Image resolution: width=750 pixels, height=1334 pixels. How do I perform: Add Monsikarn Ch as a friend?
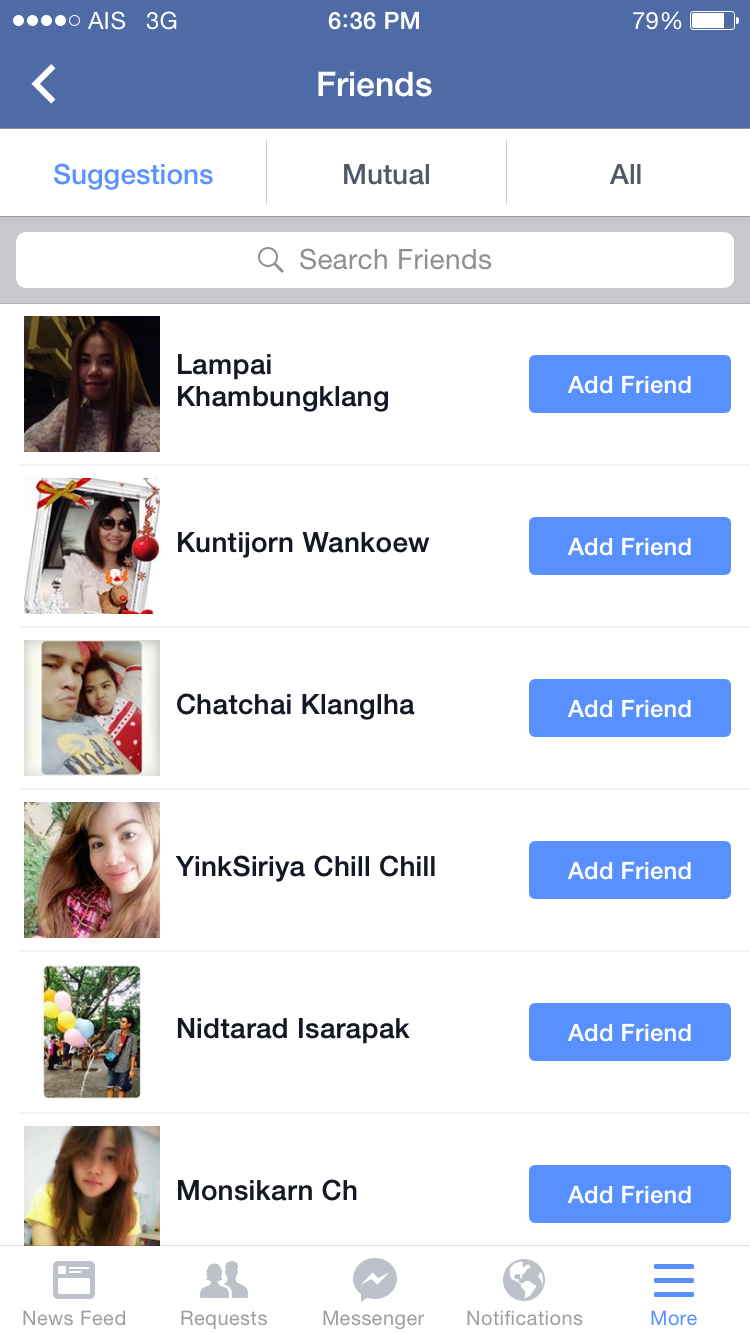629,1194
